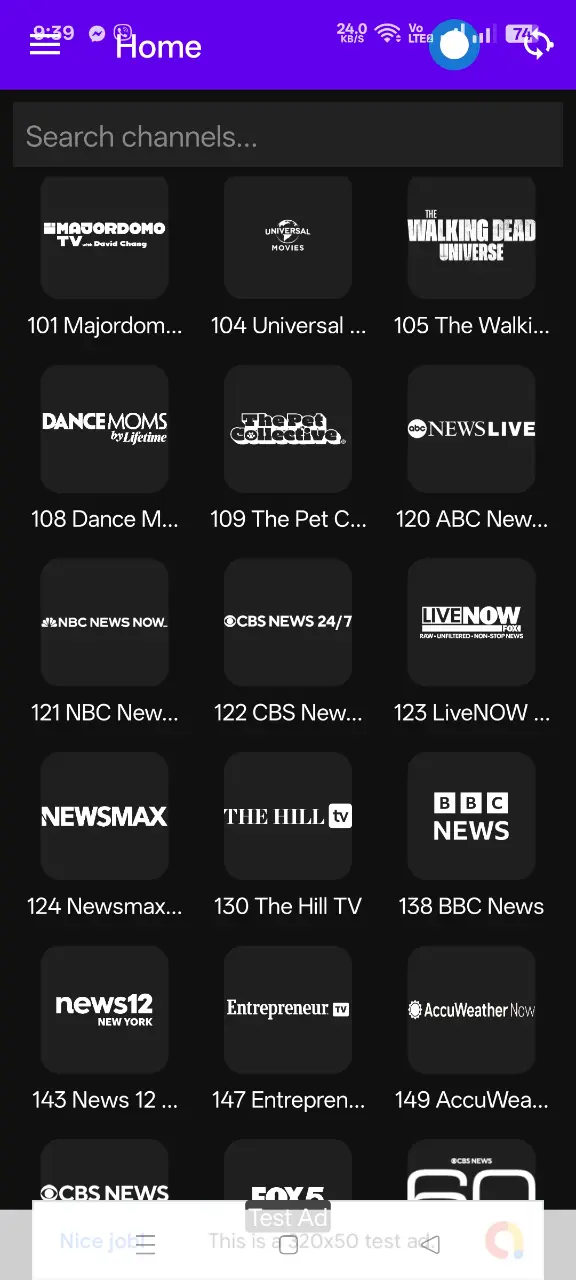Tap the refresh sync icon
576x1280 pixels.
538,44
